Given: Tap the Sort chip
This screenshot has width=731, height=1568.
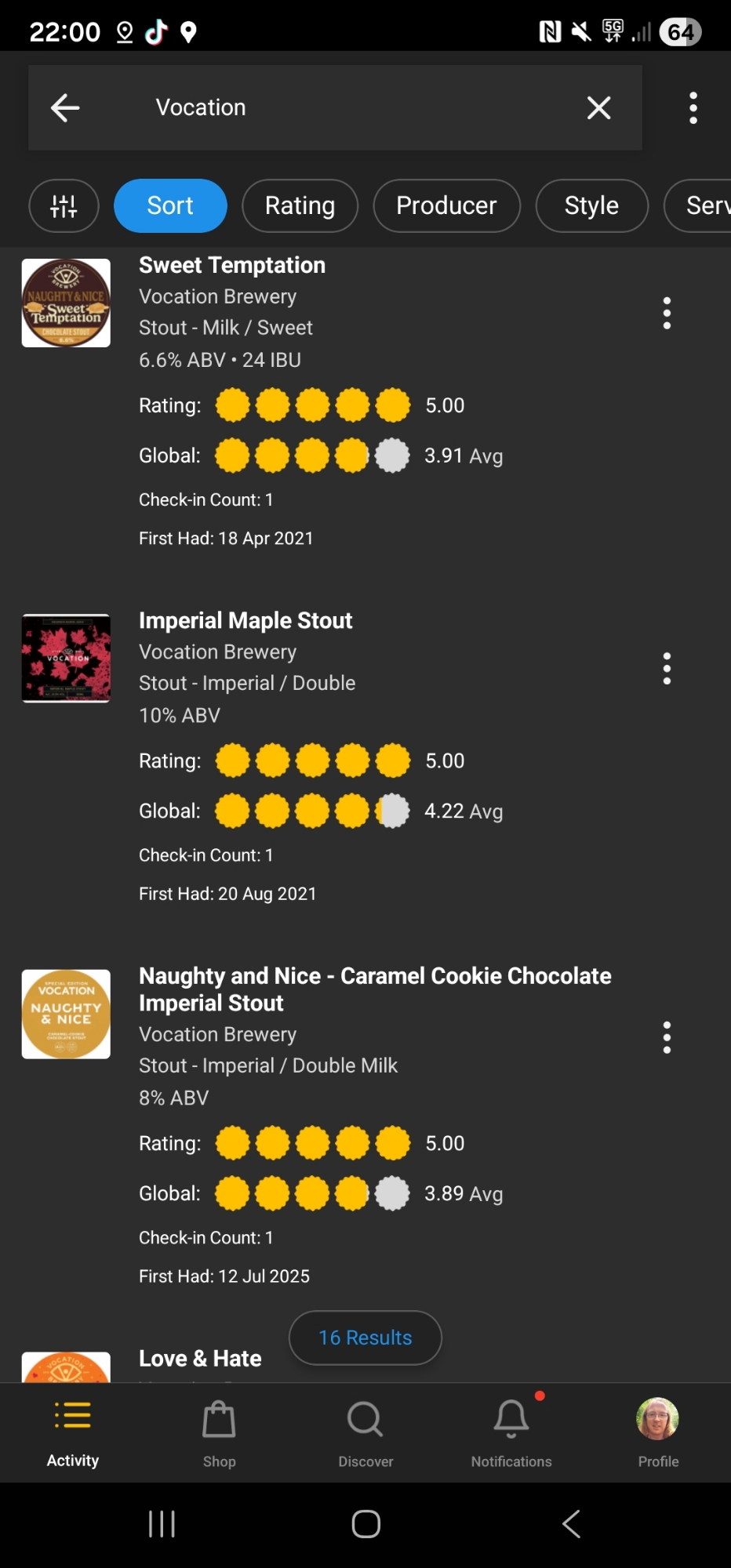Looking at the screenshot, I should pyautogui.click(x=170, y=206).
